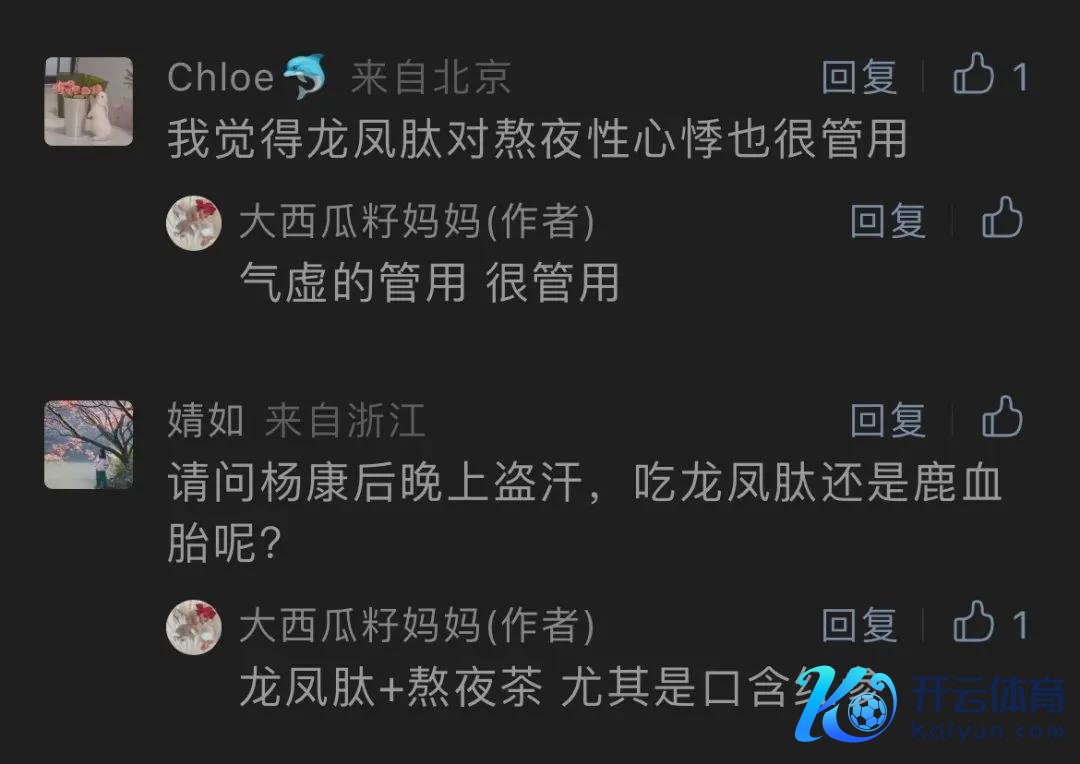Like the author's 气虚的管用 reply
Viewport: 1080px width, 764px height.
(1002, 219)
